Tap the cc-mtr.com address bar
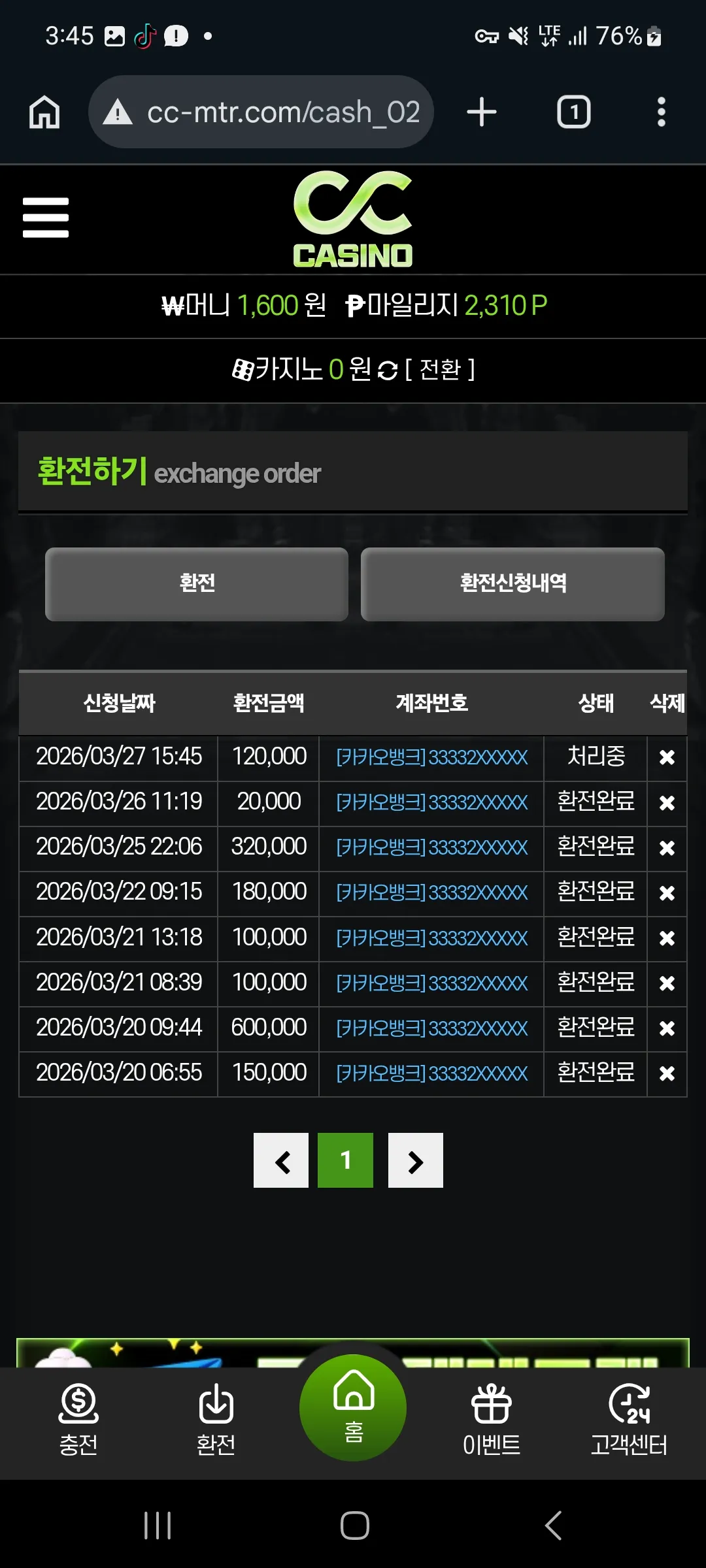 (x=261, y=112)
